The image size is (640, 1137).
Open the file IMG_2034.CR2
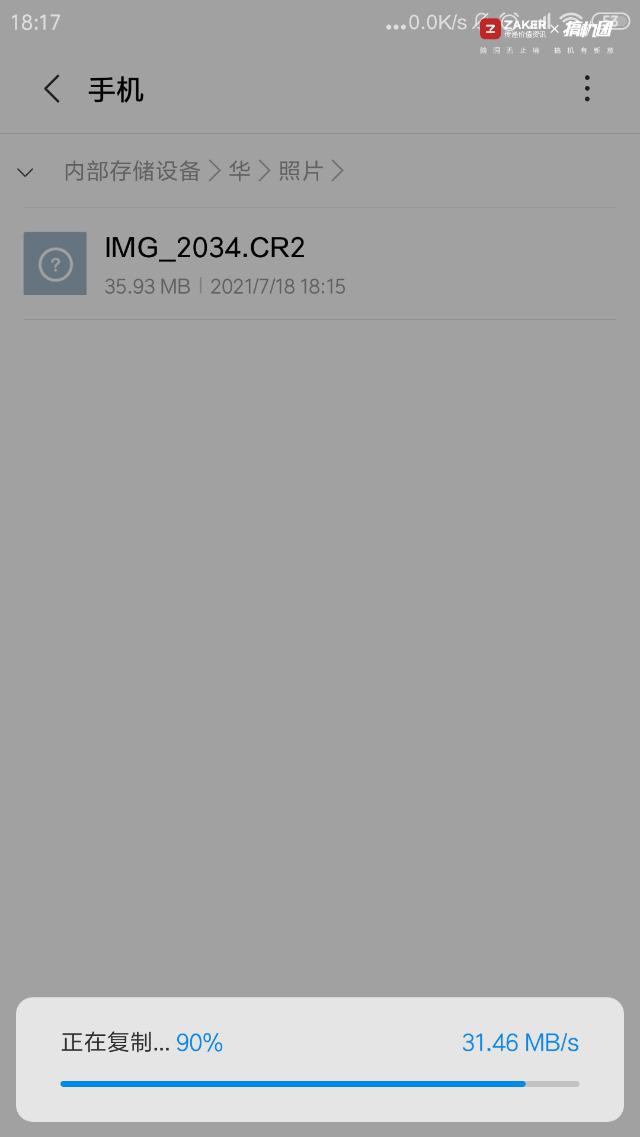(320, 264)
